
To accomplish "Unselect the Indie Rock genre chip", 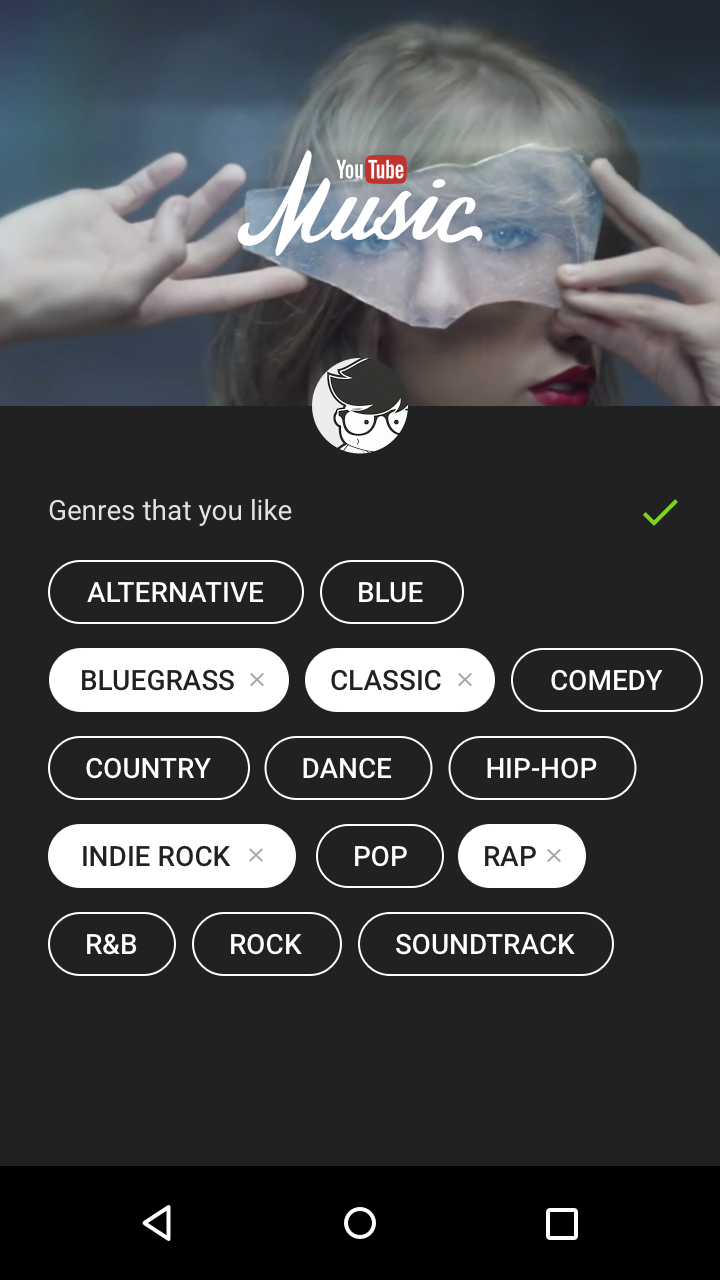I will click(x=256, y=856).
